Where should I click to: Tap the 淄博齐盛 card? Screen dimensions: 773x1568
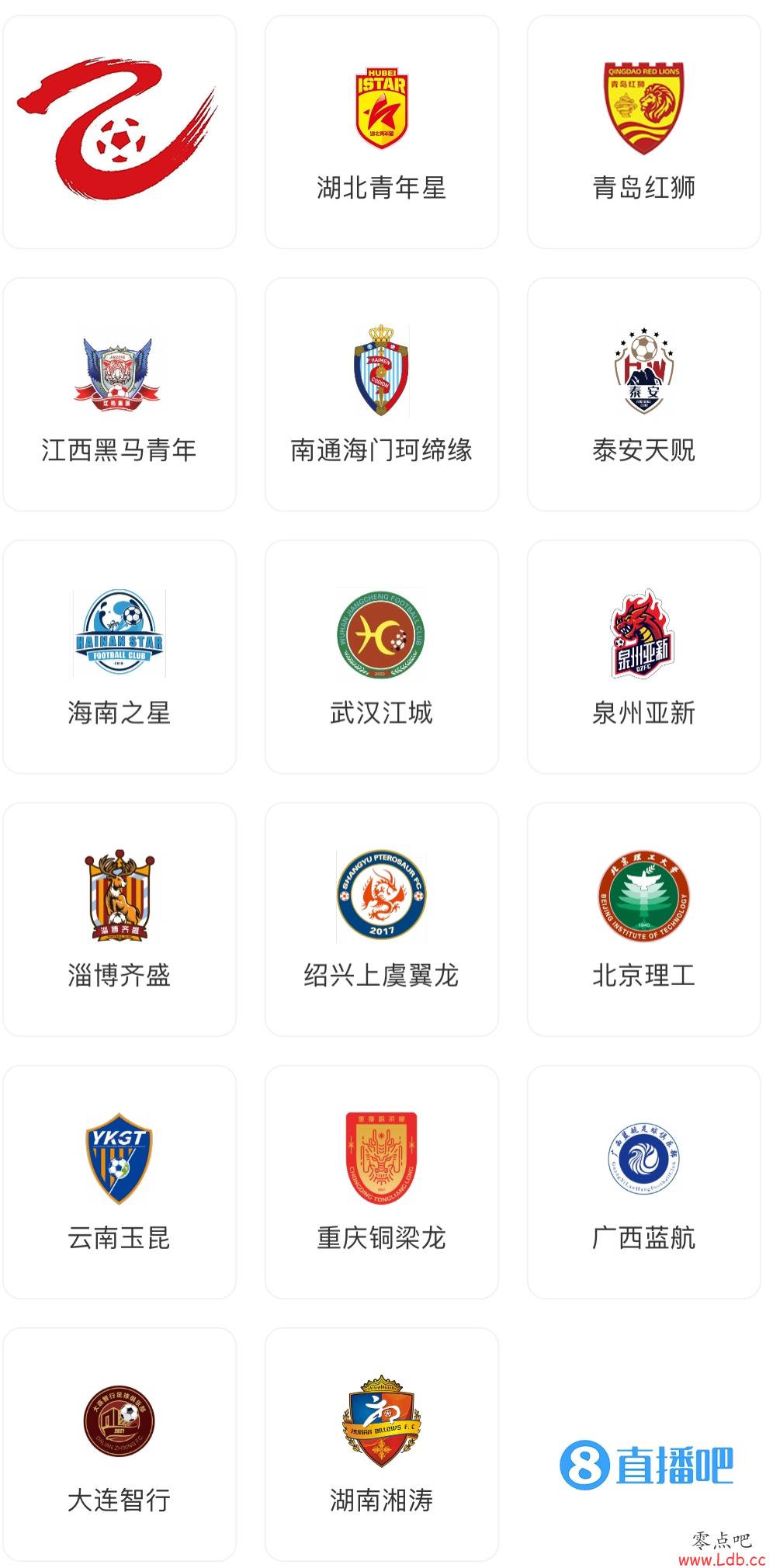(x=119, y=919)
